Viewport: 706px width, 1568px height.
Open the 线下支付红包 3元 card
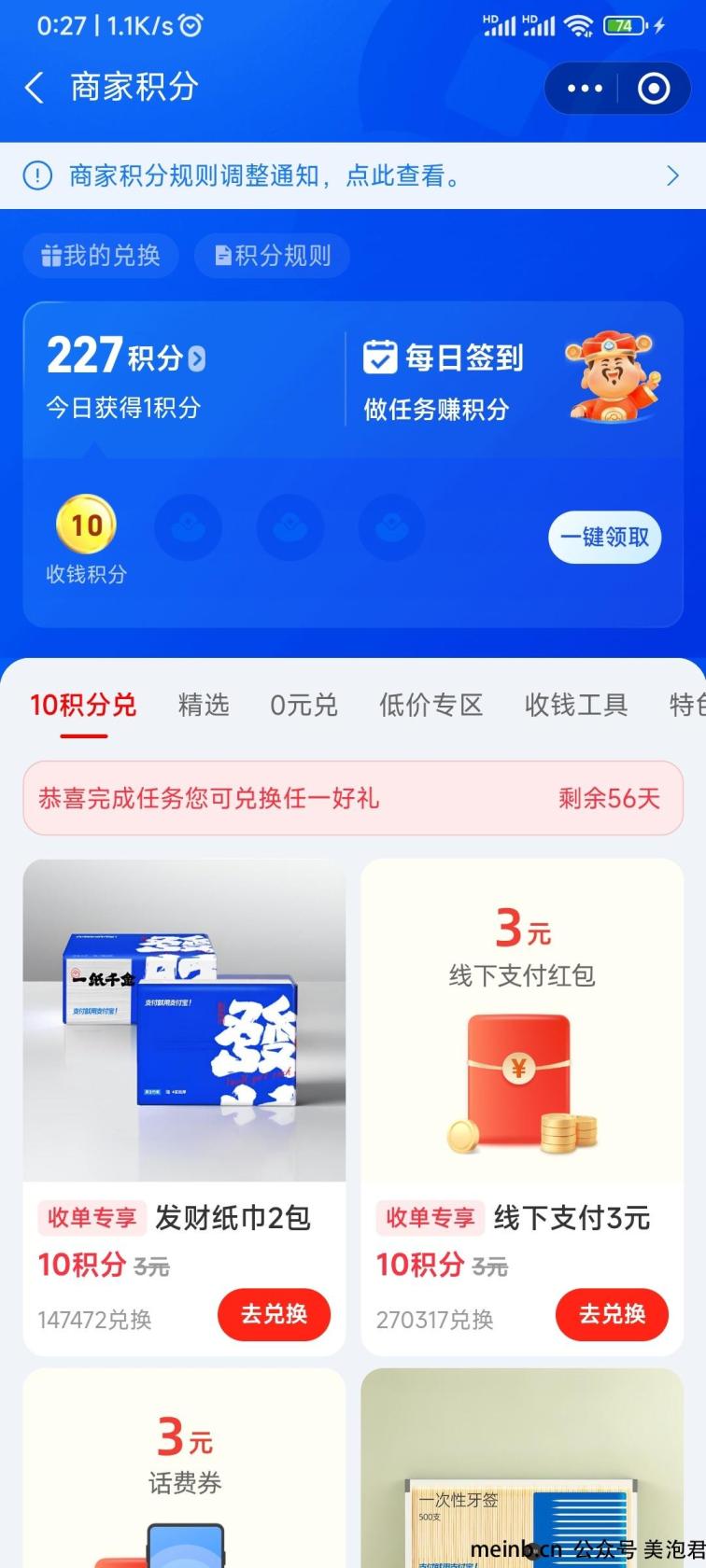click(x=522, y=1020)
